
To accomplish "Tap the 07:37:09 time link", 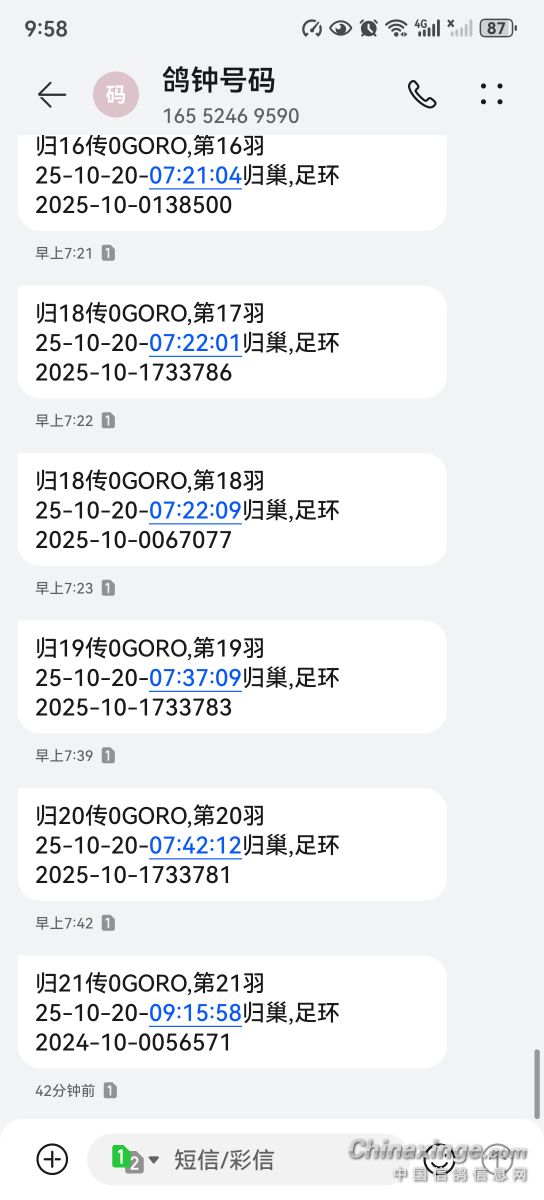I will point(195,678).
